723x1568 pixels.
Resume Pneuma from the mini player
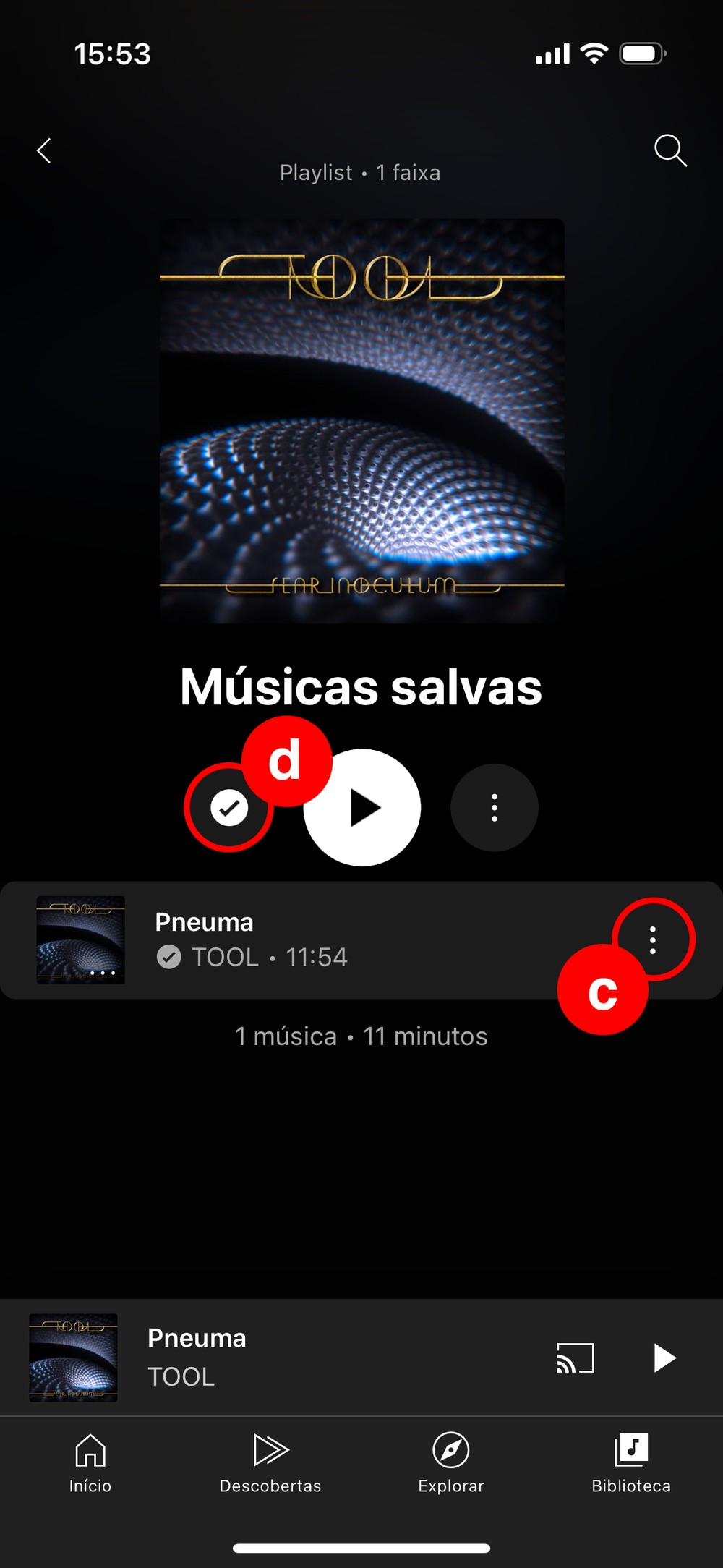[x=664, y=1358]
